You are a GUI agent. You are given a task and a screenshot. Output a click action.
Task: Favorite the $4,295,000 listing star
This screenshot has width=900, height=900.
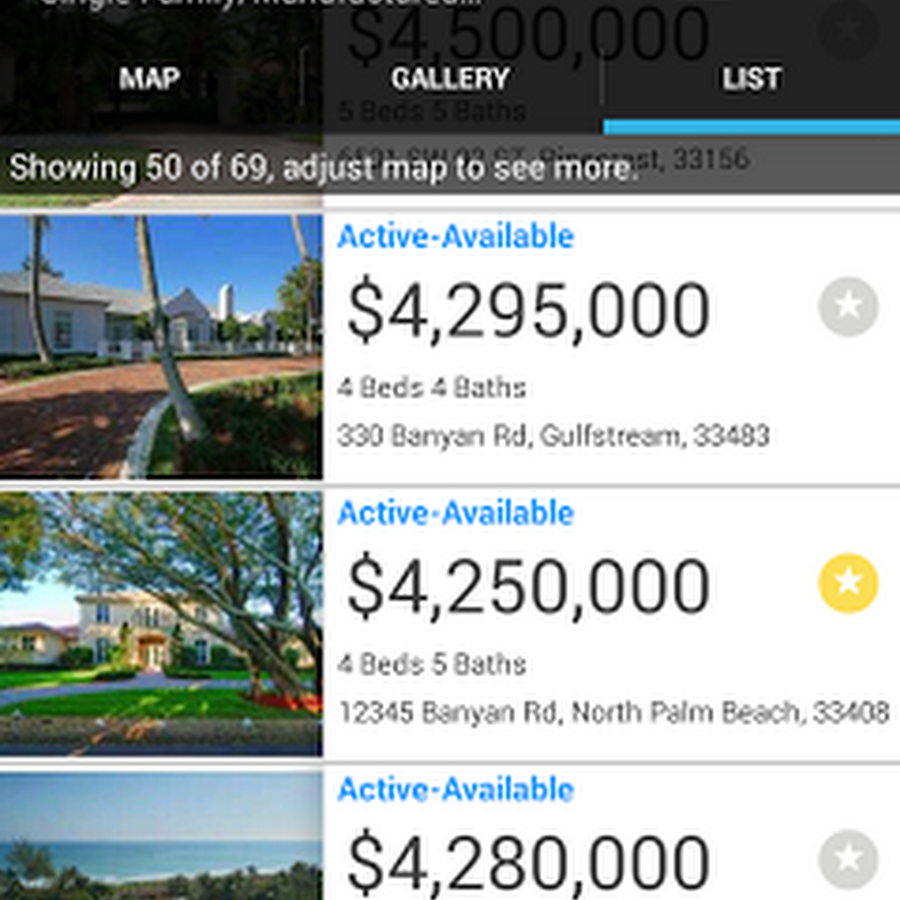point(848,306)
